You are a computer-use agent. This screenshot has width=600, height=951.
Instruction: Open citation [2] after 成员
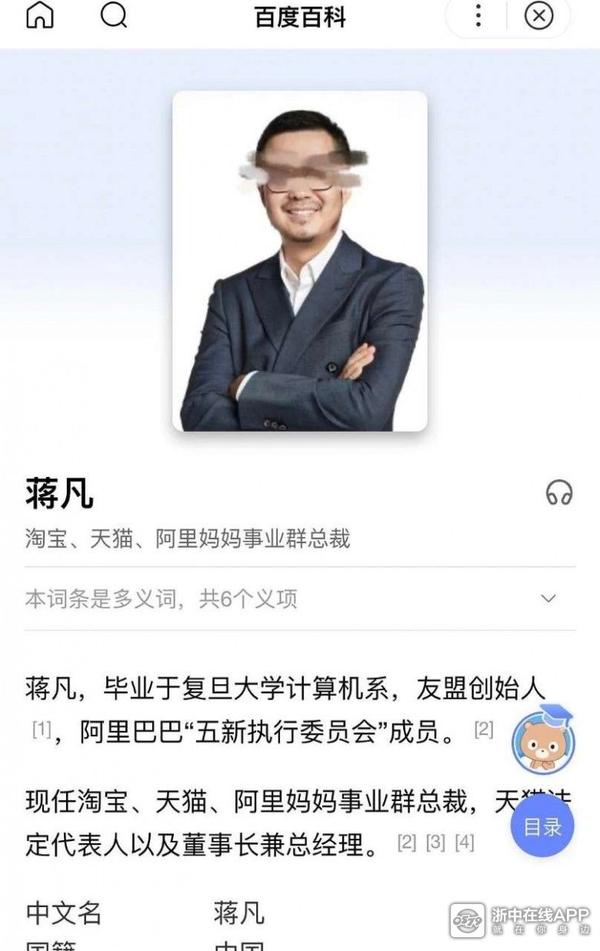[483, 730]
